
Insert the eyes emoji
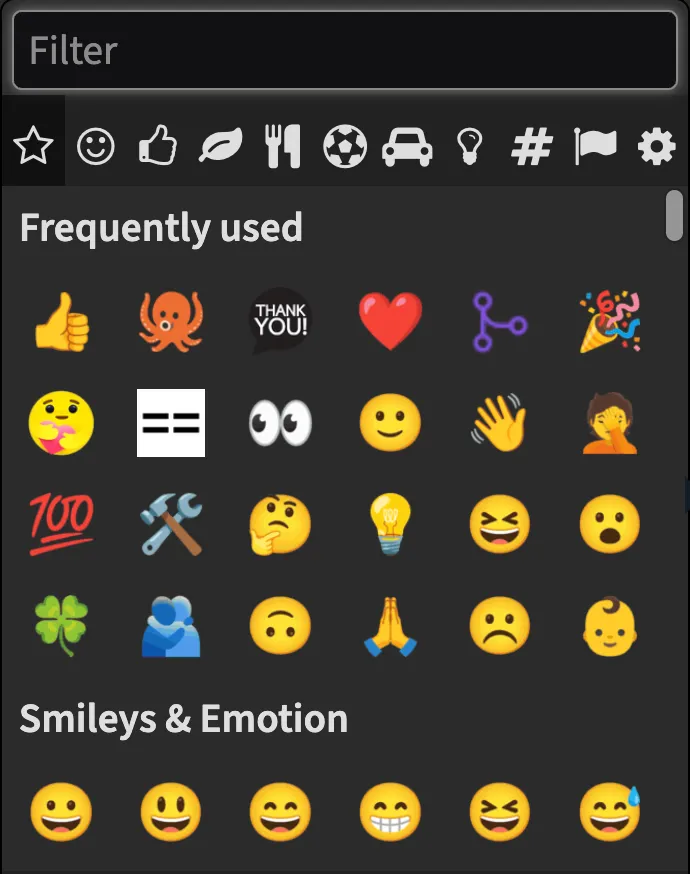[x=280, y=423]
